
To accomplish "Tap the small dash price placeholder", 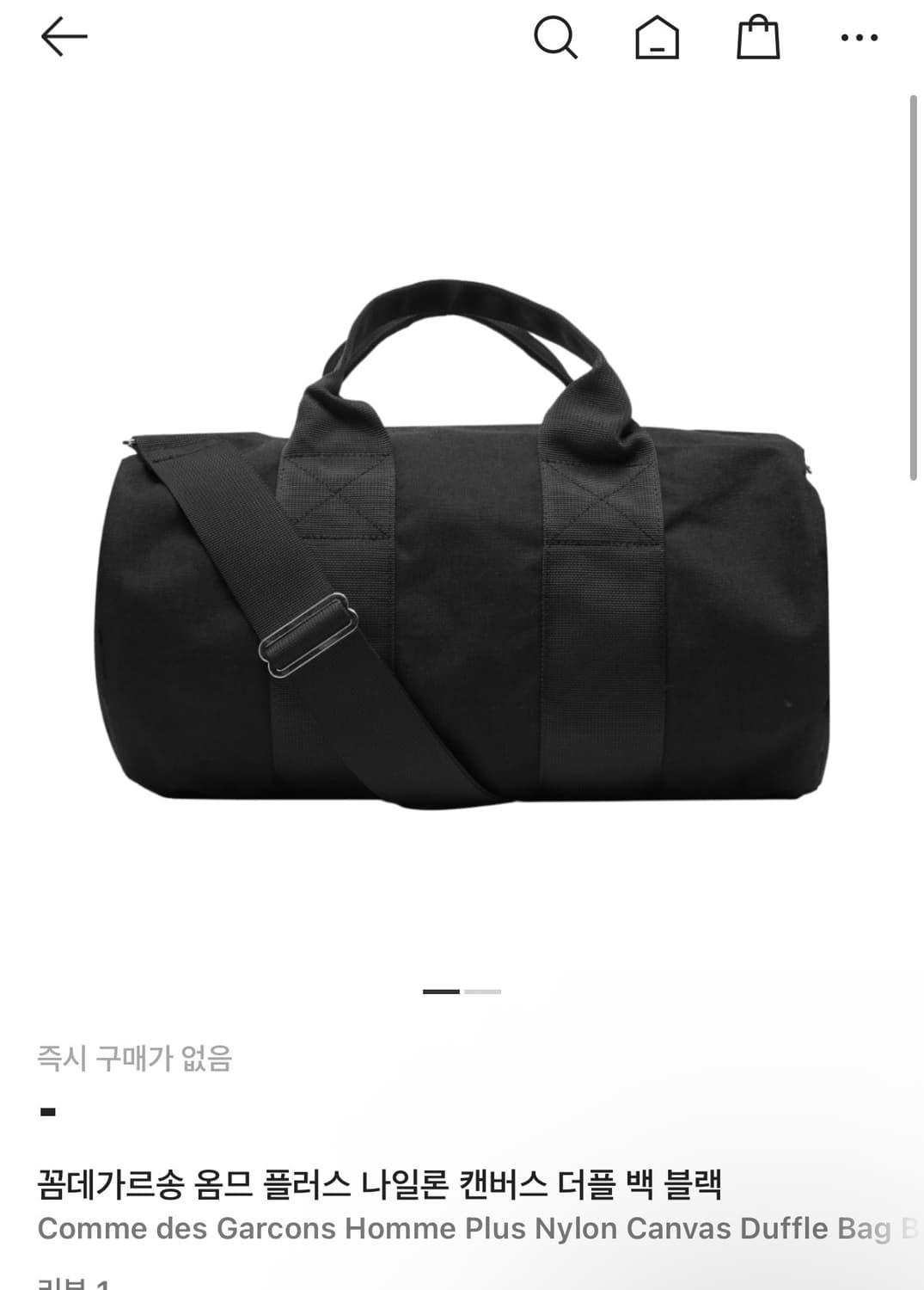I will click(49, 1109).
